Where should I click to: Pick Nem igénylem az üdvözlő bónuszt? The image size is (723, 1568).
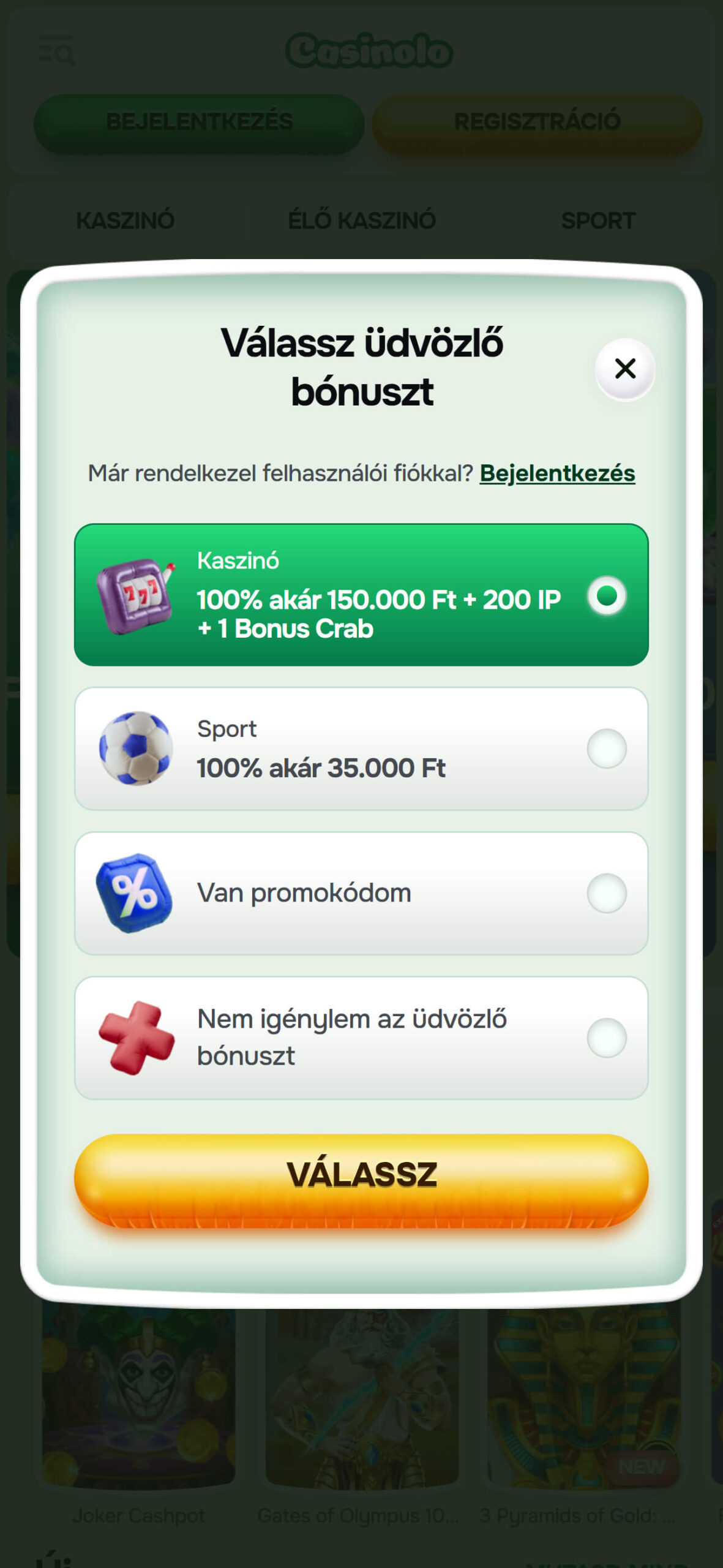coord(361,1038)
